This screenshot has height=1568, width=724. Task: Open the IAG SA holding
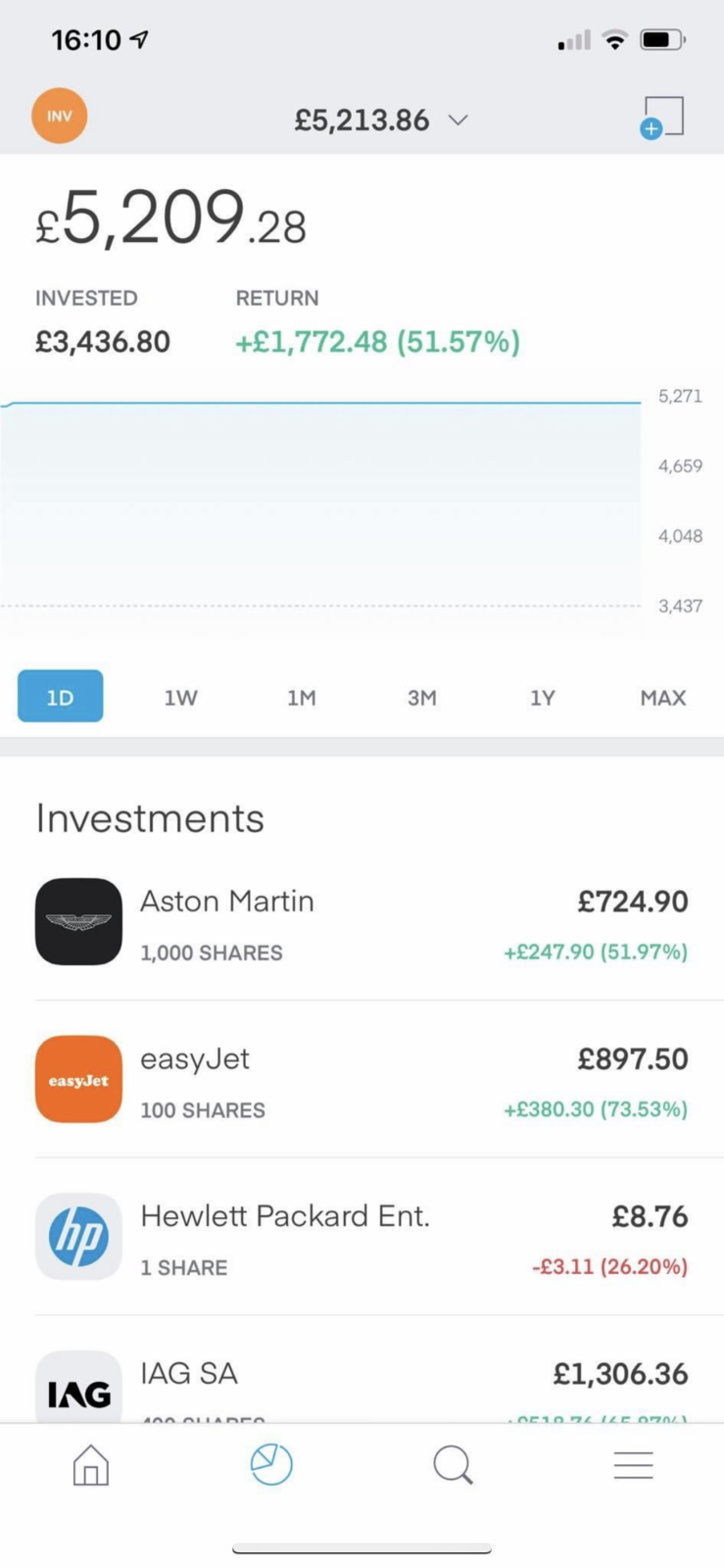pyautogui.click(x=362, y=1384)
